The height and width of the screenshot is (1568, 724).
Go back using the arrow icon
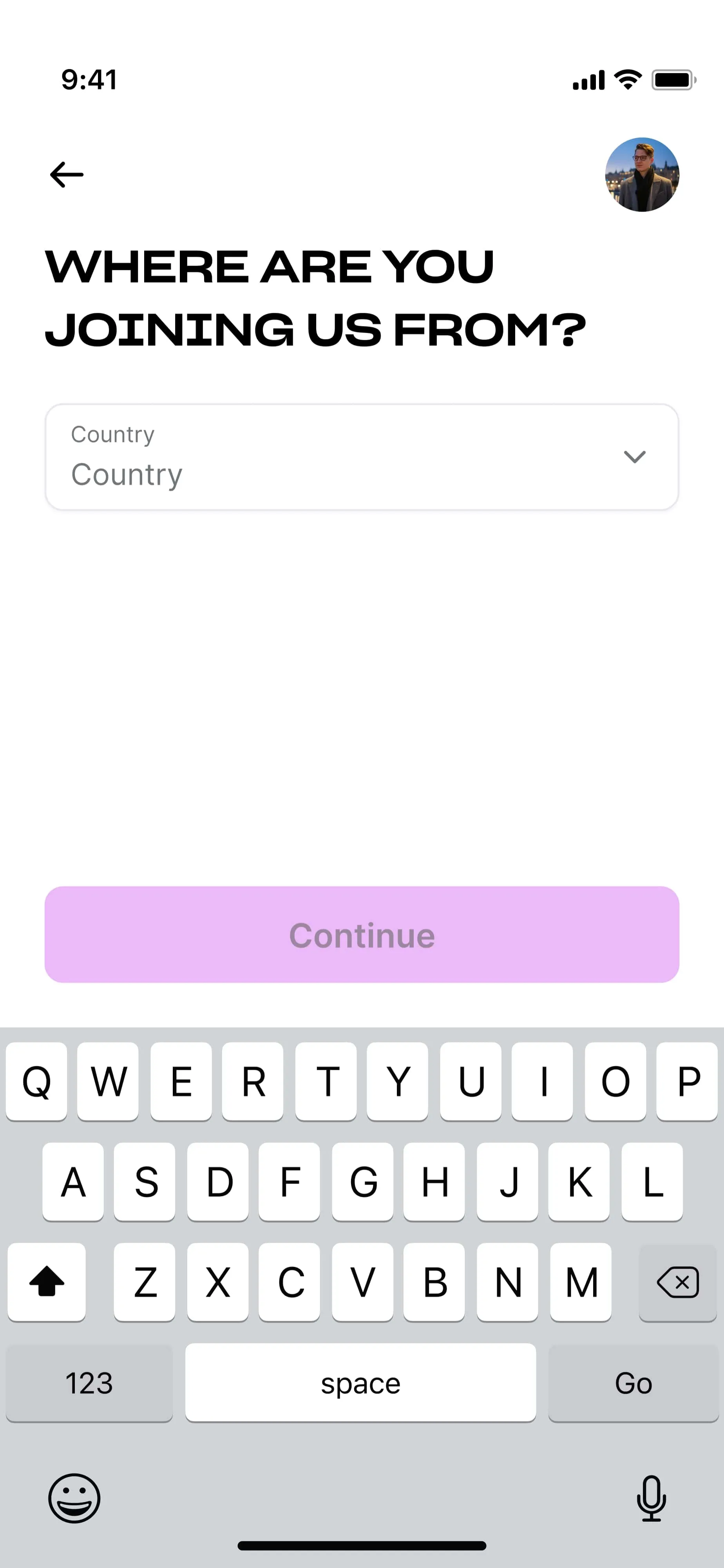(x=66, y=175)
